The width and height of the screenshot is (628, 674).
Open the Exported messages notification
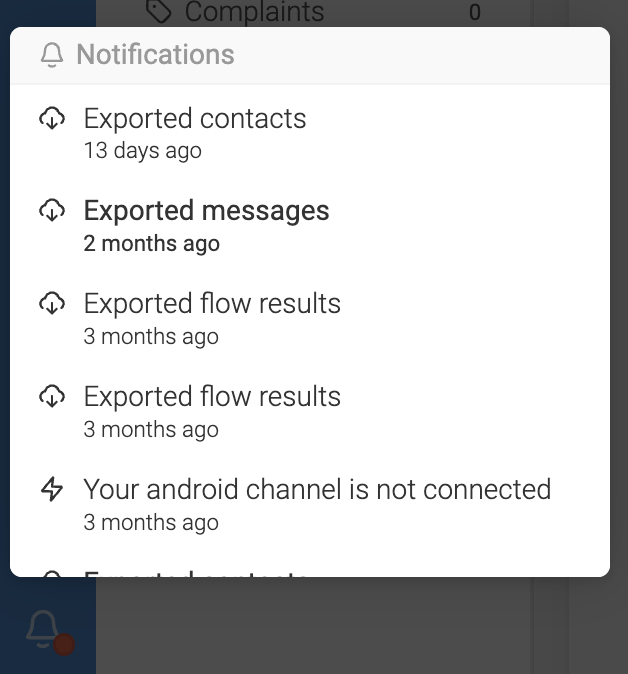[x=309, y=226]
